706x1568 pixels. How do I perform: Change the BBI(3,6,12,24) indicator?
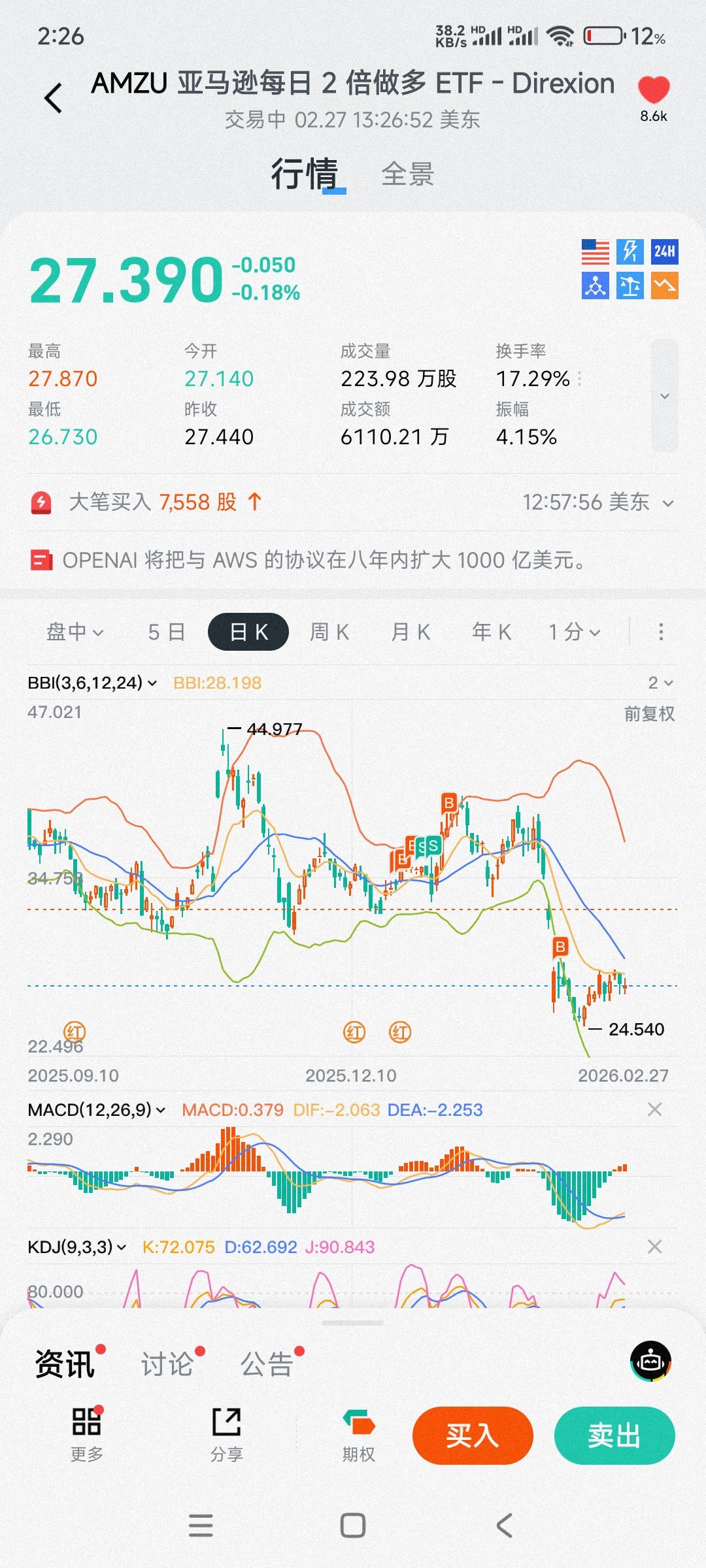(x=92, y=683)
